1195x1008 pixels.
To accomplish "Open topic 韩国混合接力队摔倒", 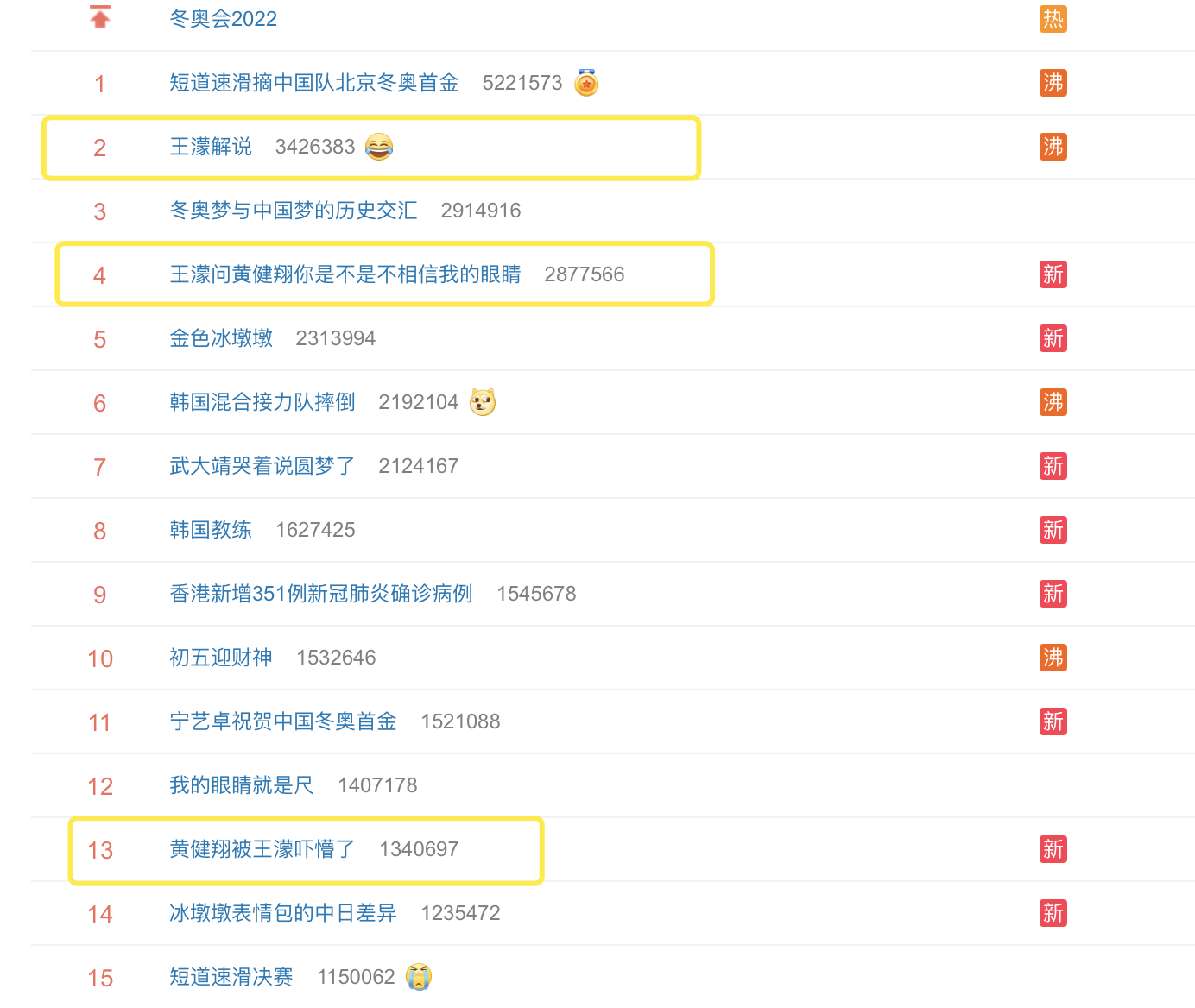I will click(x=262, y=402).
